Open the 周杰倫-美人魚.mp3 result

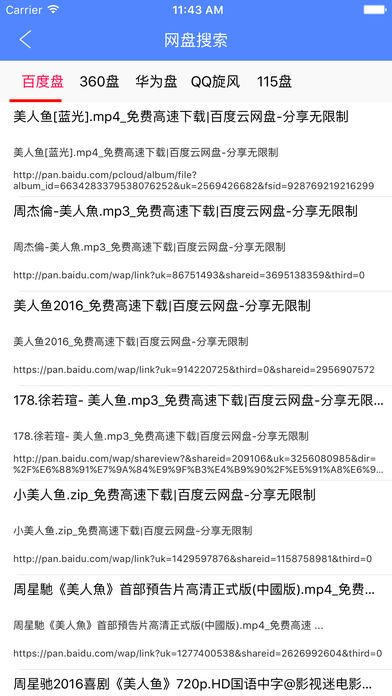tap(196, 244)
